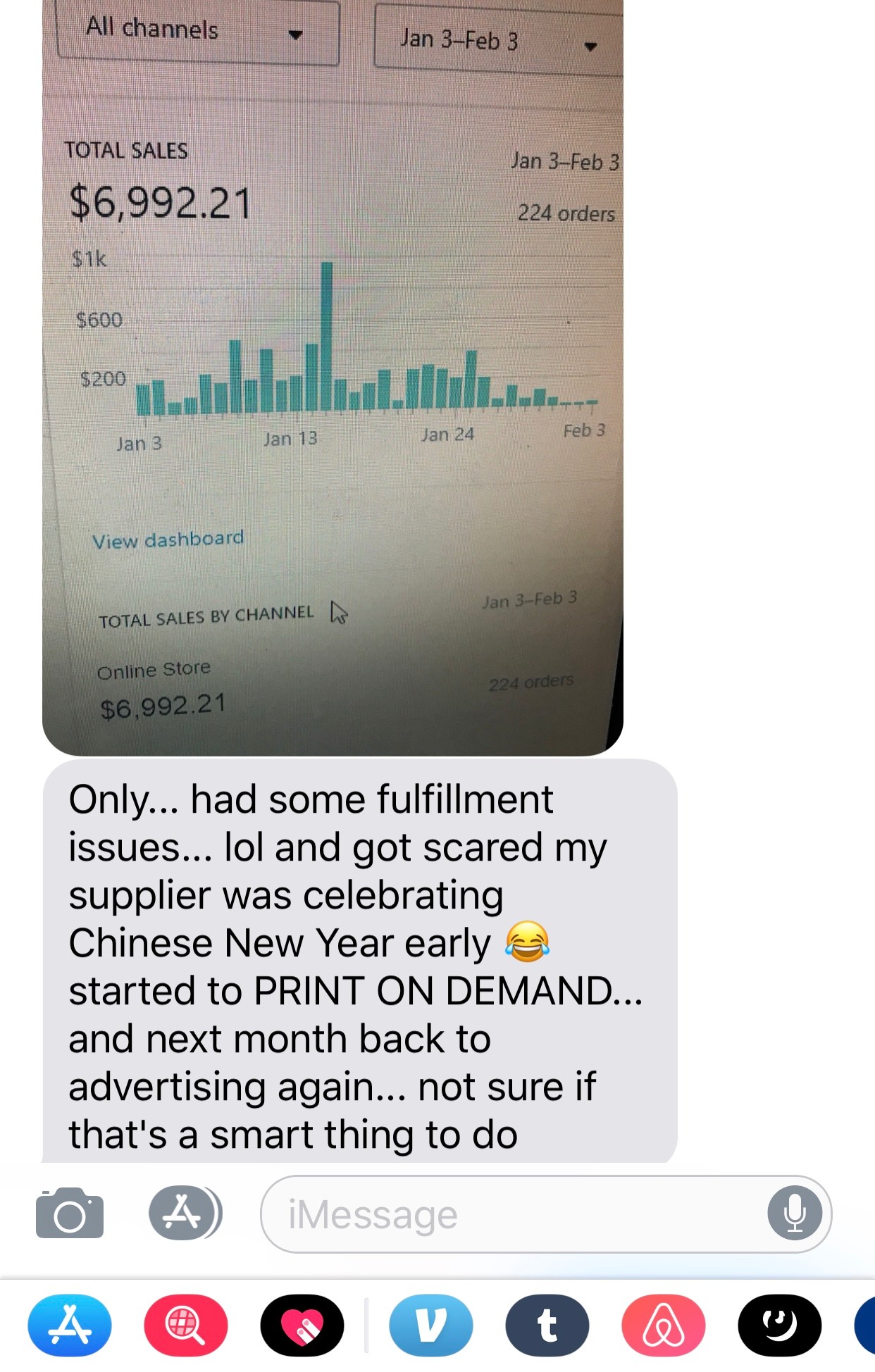This screenshot has width=875, height=1372.
Task: Open the received sales screenshot image
Action: [x=333, y=373]
